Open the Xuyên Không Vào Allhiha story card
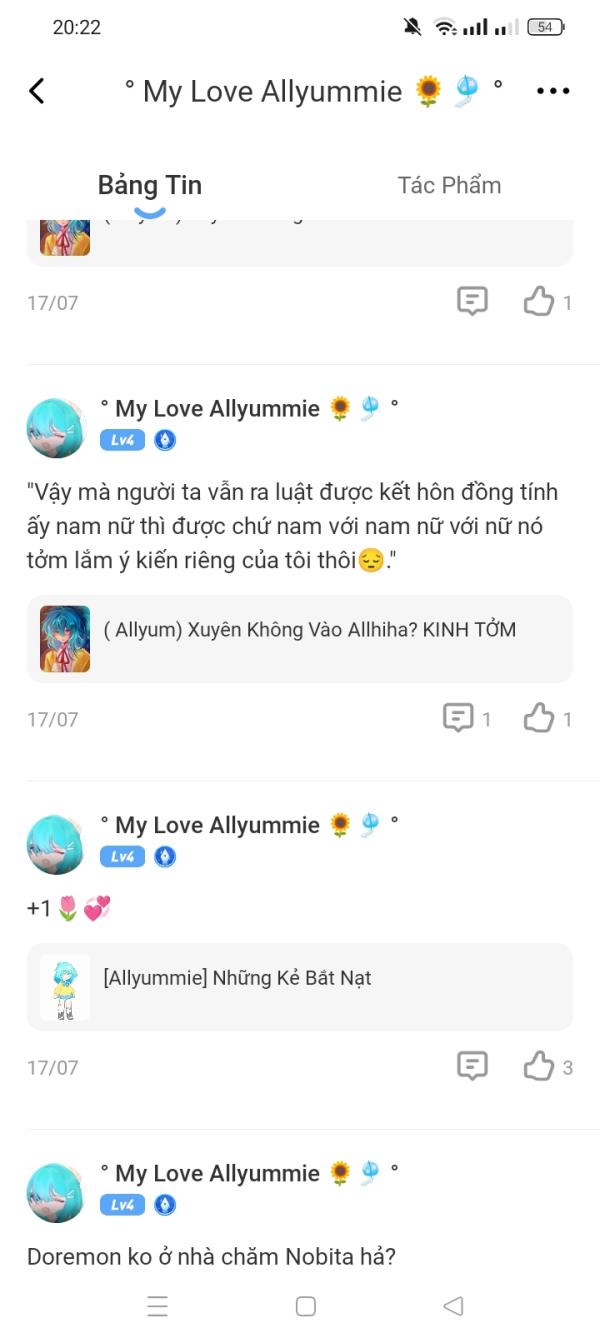Screen dimensions: 600x1343 coord(300,639)
